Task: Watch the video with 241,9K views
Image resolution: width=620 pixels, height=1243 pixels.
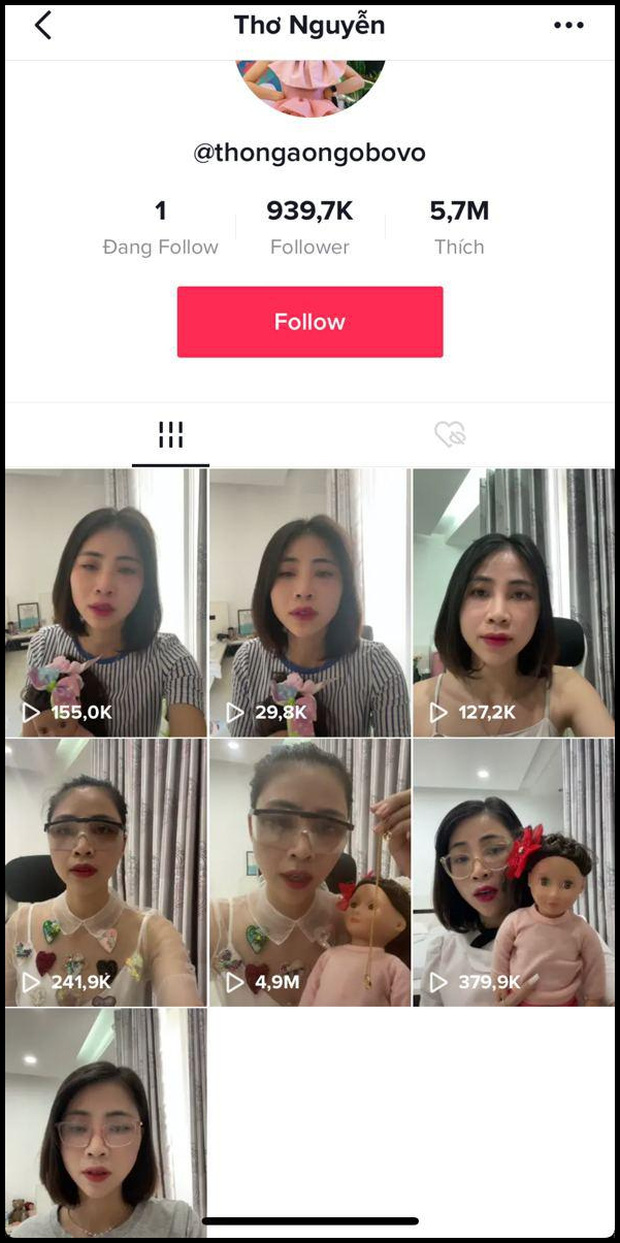Action: pos(105,872)
